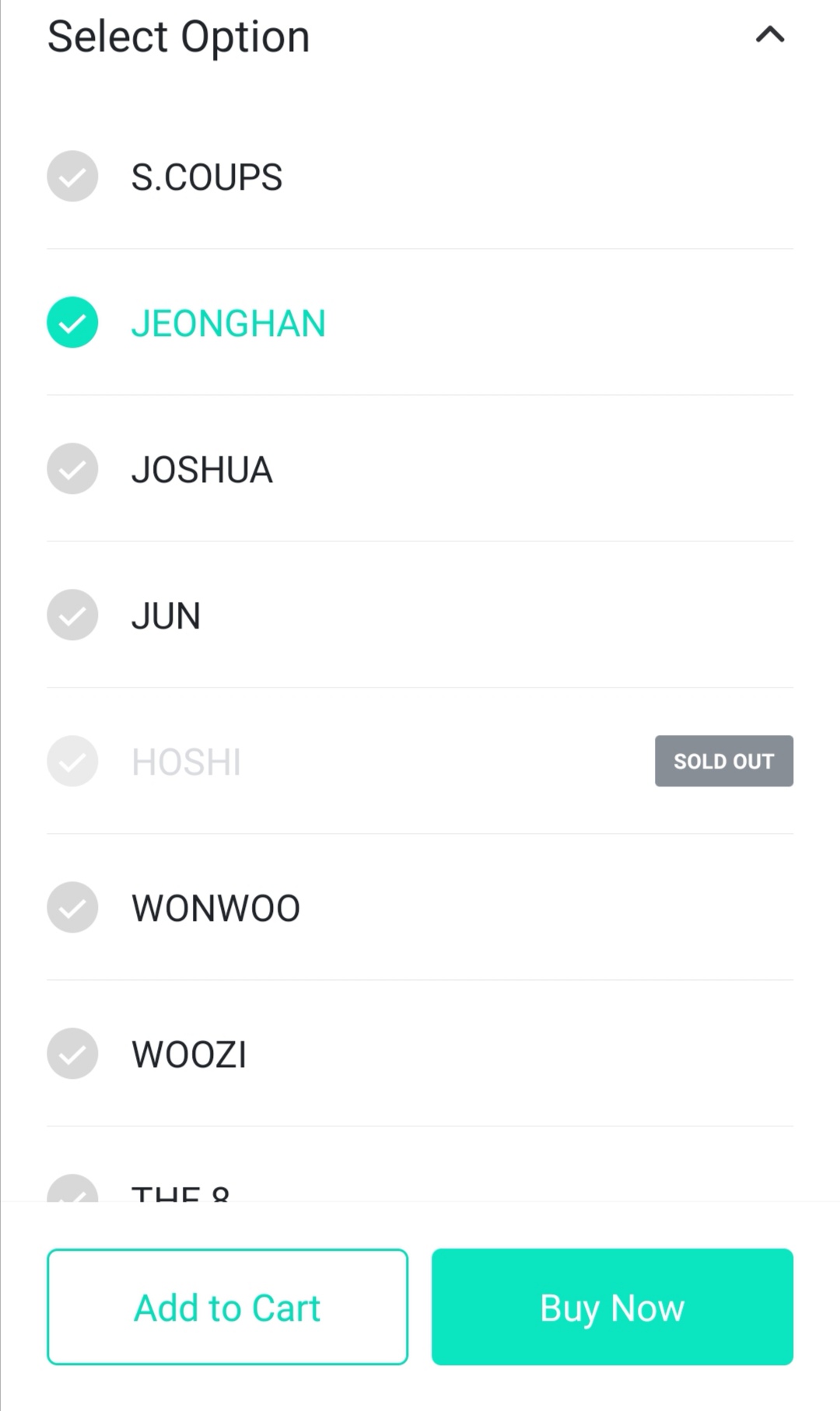Tap the Buy Now button
This screenshot has height=1411, width=840.
pos(612,1307)
